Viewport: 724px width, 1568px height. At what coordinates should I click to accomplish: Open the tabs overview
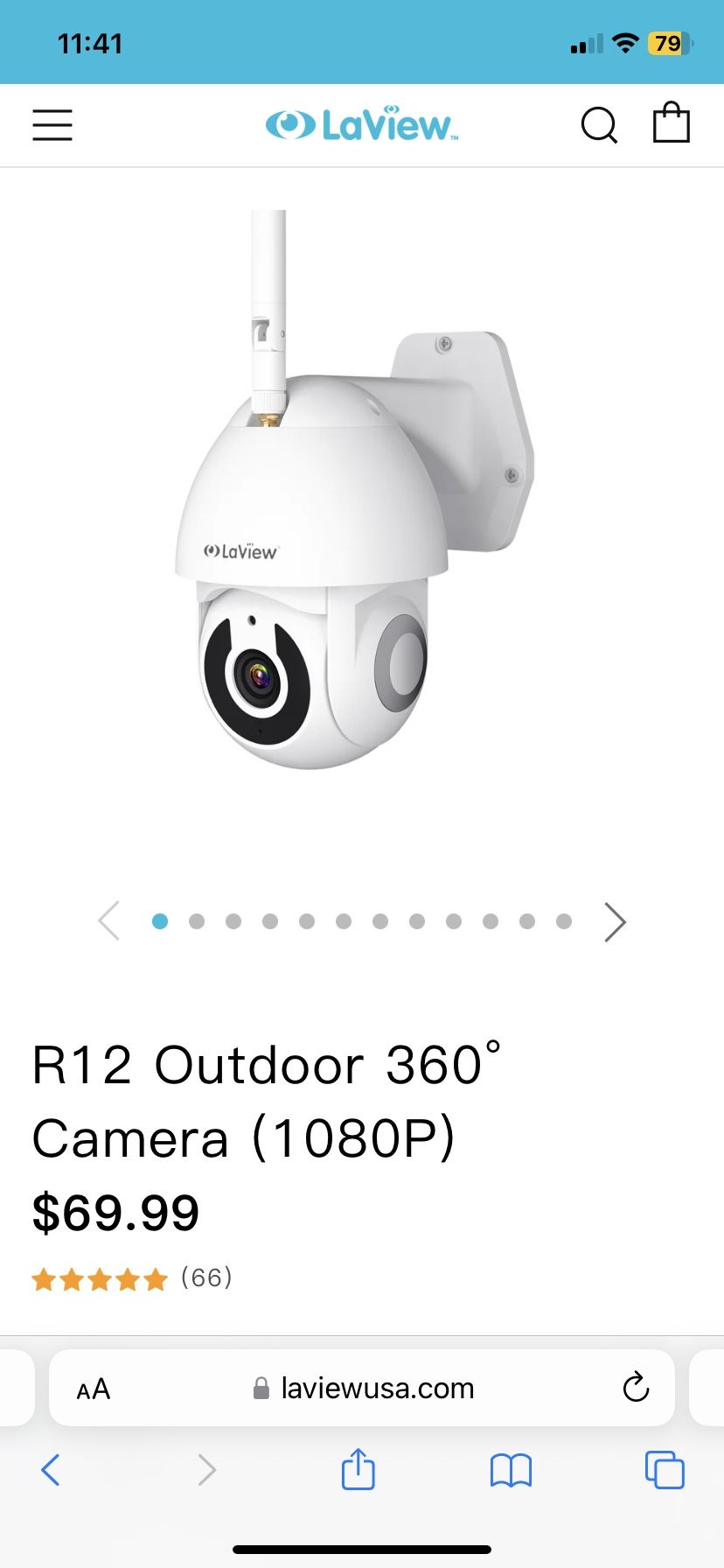pos(665,1470)
